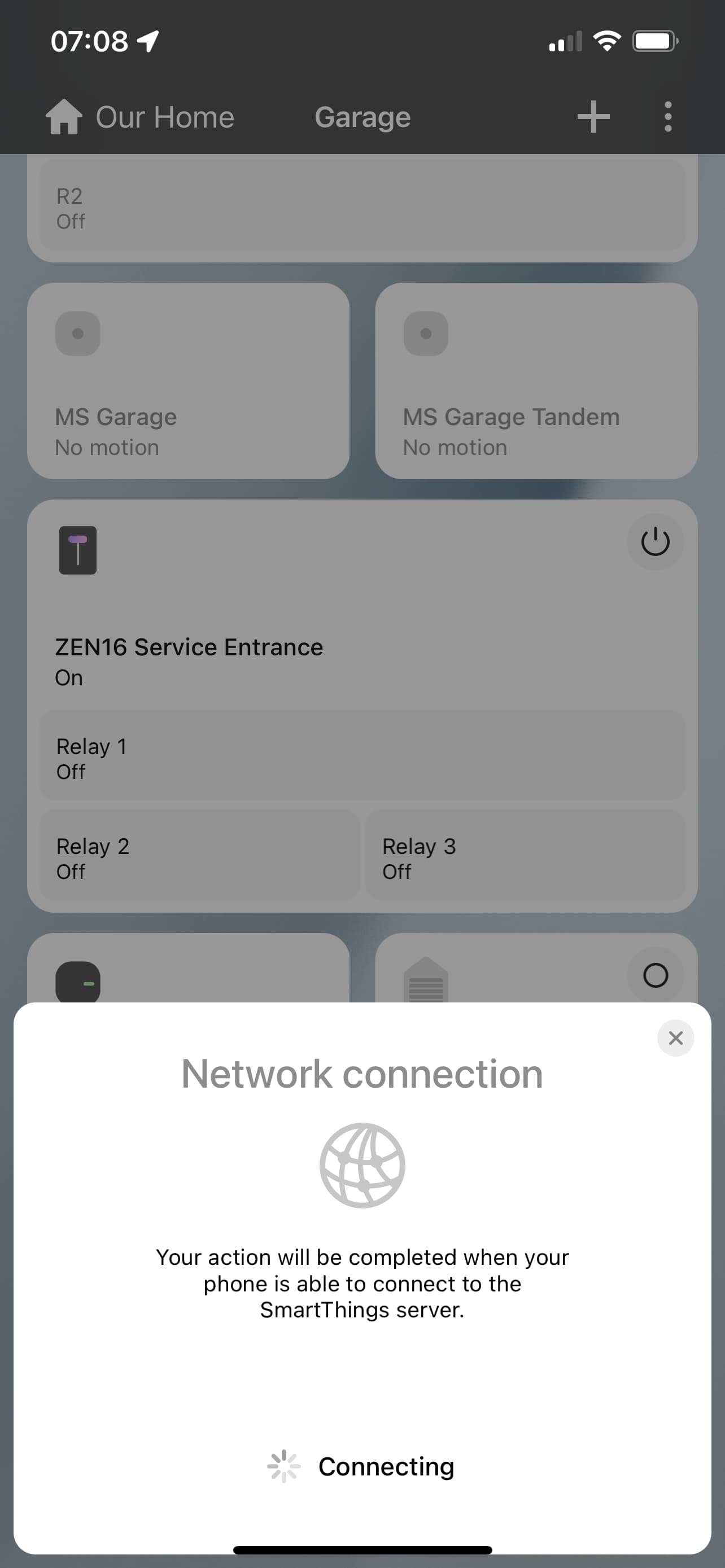Toggle the R2 relay
The image size is (725, 1568).
(362, 206)
